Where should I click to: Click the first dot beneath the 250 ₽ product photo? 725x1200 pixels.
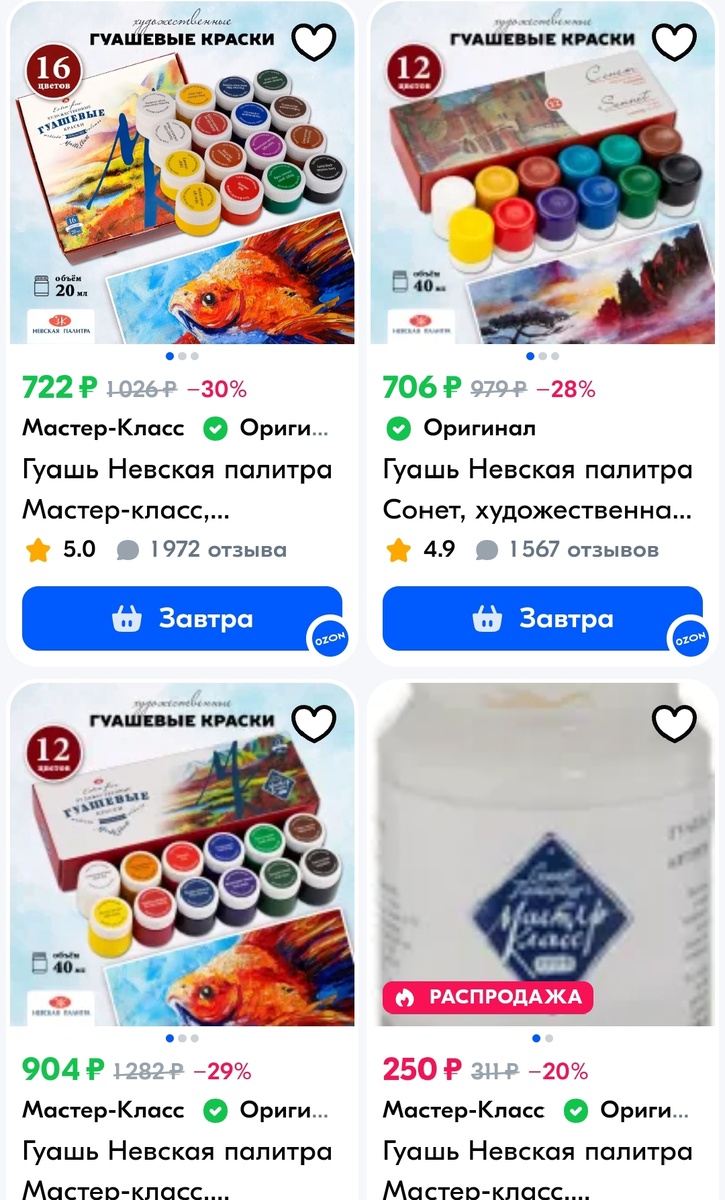pyautogui.click(x=536, y=1038)
